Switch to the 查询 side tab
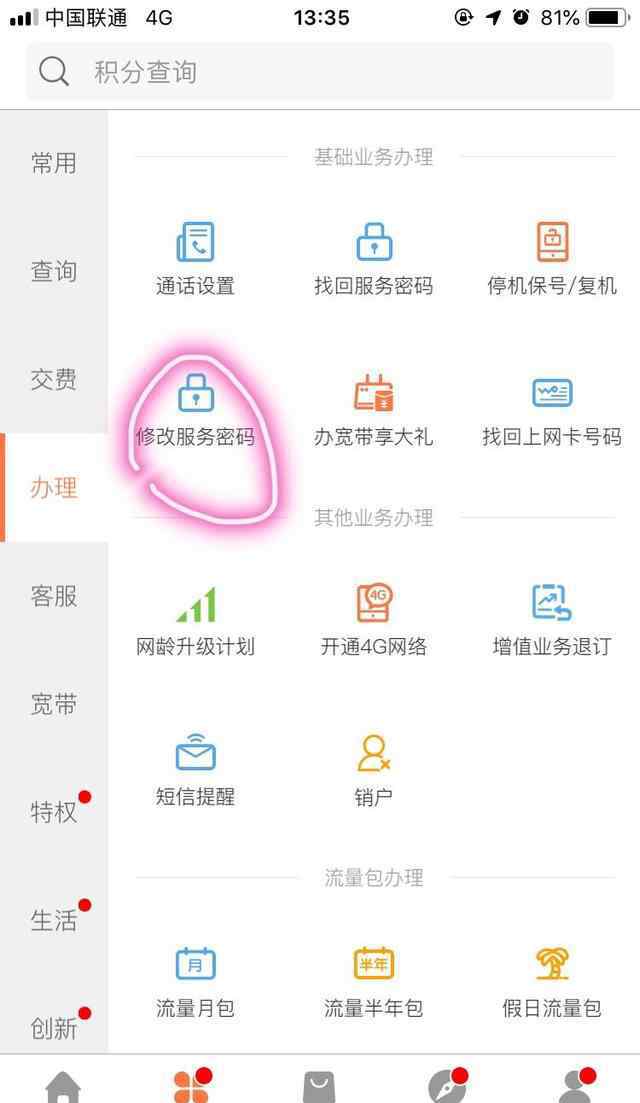Image resolution: width=640 pixels, height=1103 pixels. 53,271
